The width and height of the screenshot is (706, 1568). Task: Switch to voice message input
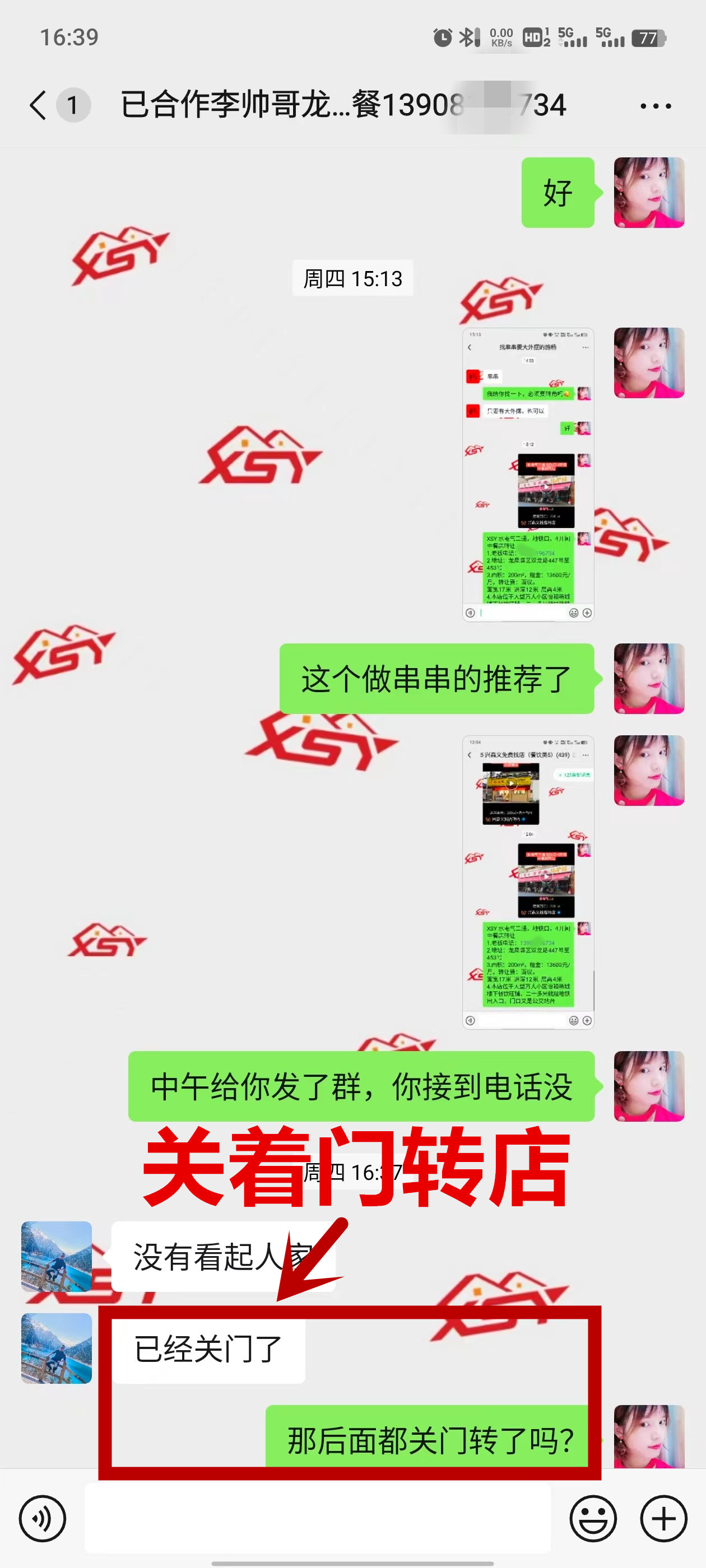42,1518
